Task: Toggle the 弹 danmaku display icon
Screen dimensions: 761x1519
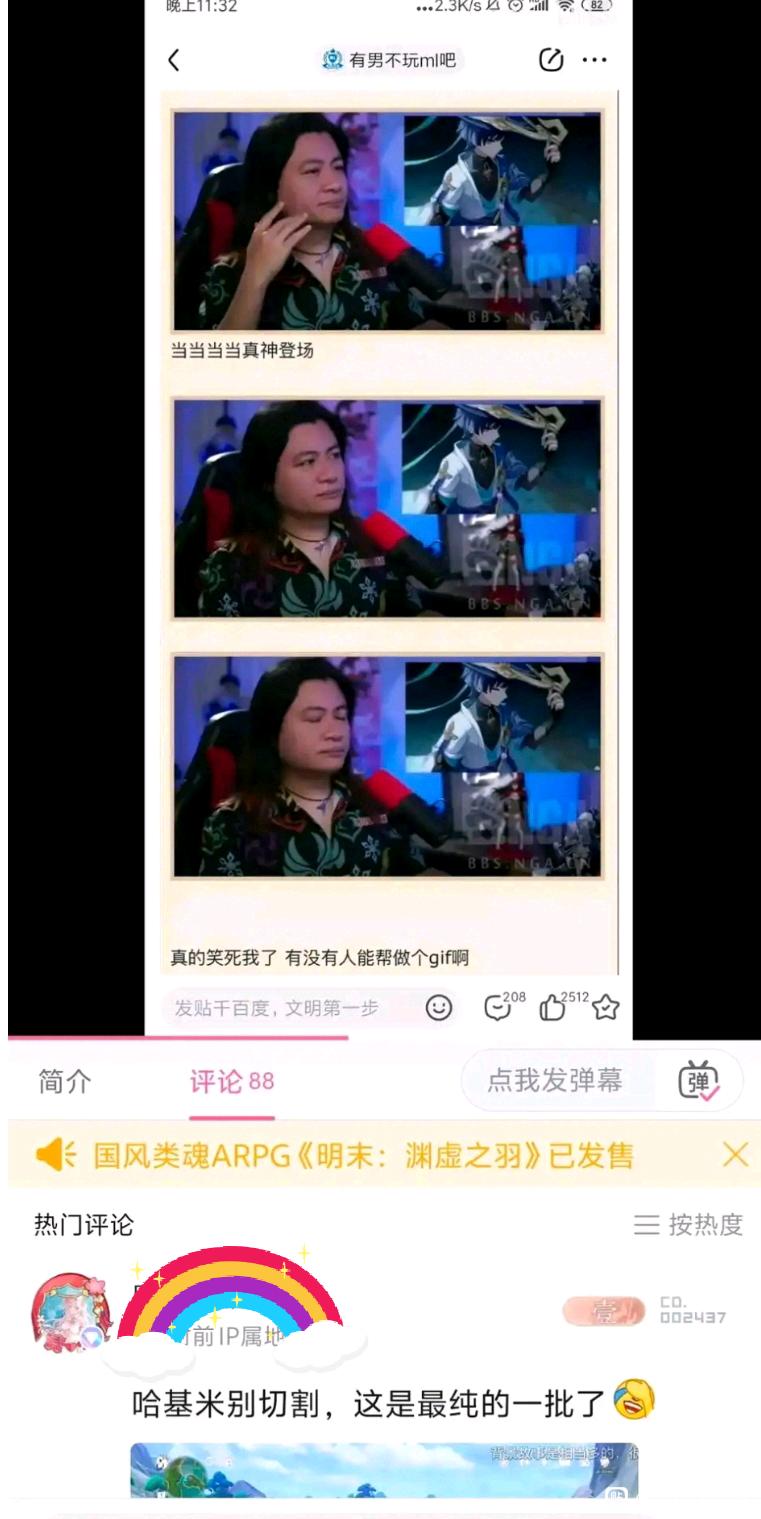Action: (698, 1081)
